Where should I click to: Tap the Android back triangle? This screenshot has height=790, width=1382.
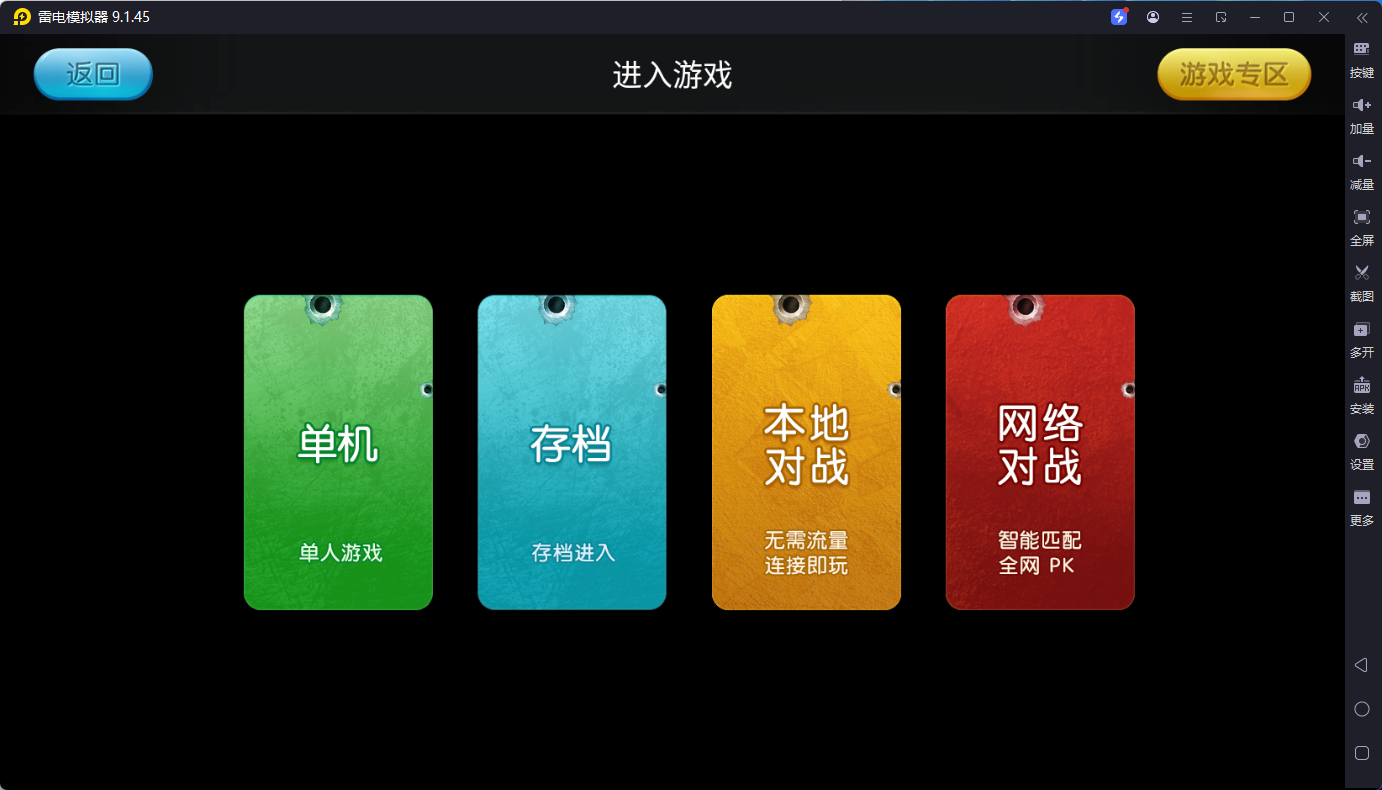click(1361, 665)
